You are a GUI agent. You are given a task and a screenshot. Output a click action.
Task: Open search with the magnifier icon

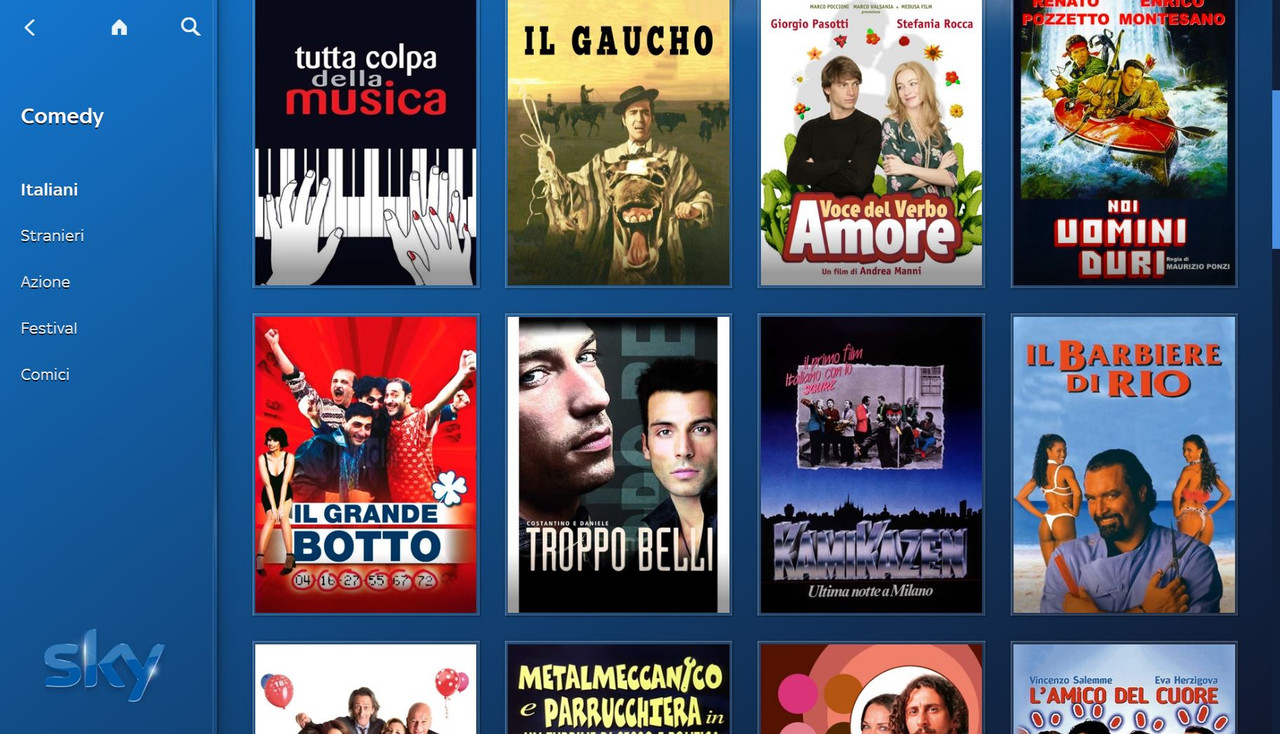190,27
